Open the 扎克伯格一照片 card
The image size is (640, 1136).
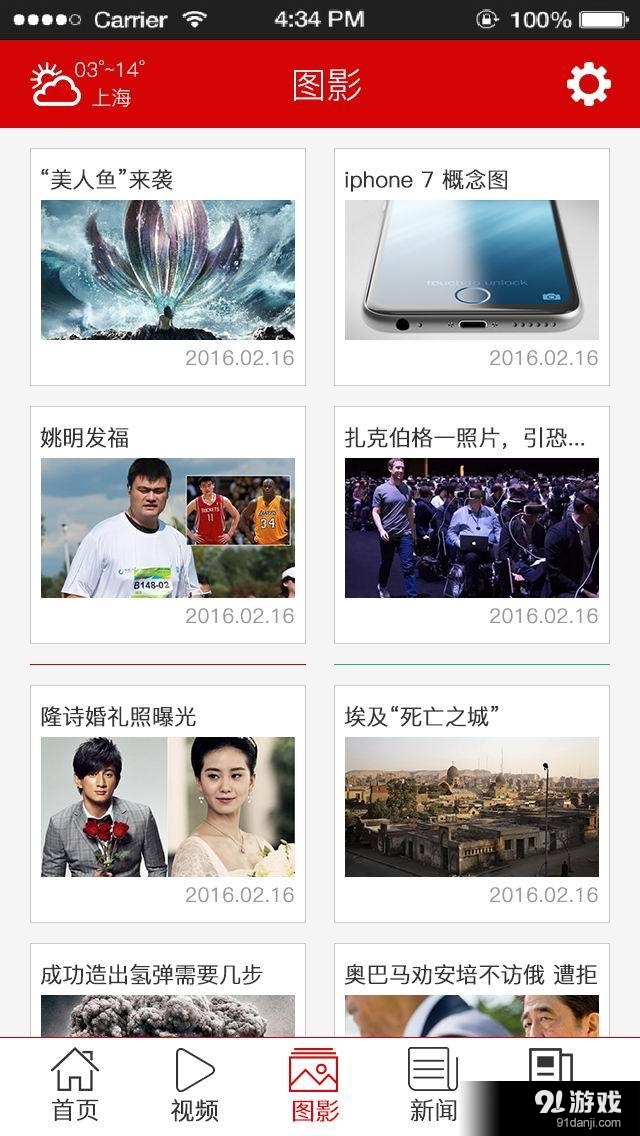[472, 526]
